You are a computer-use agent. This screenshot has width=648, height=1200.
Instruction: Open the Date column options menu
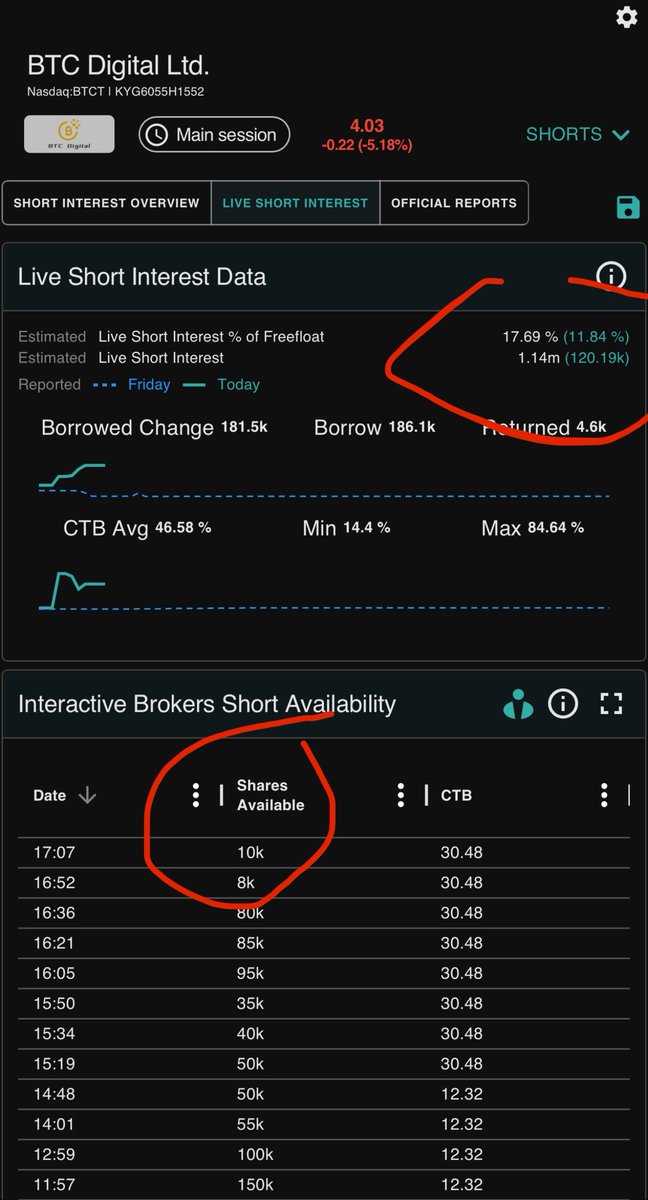click(x=196, y=795)
